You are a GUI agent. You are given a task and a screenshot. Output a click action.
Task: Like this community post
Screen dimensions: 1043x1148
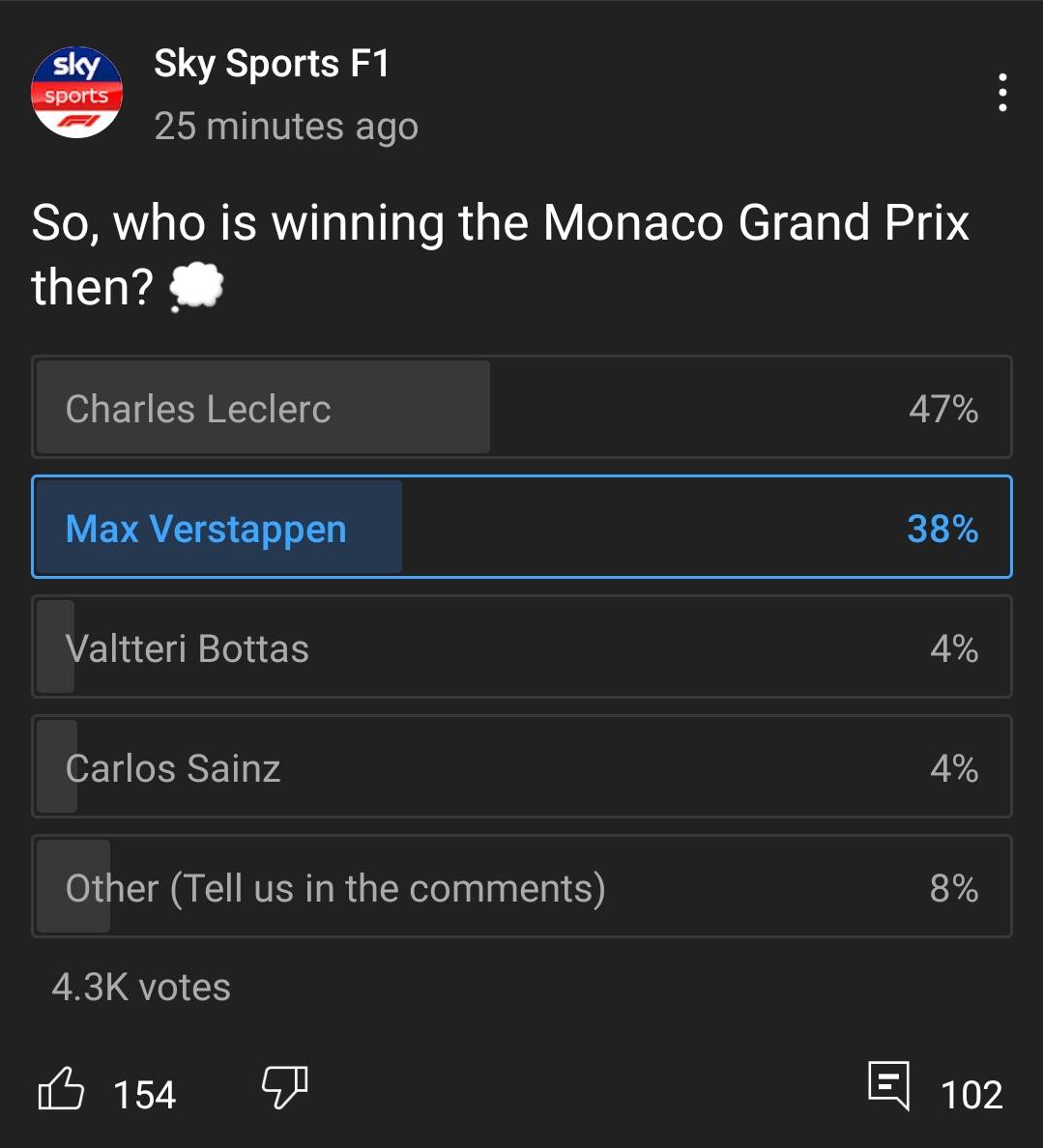[61, 1089]
